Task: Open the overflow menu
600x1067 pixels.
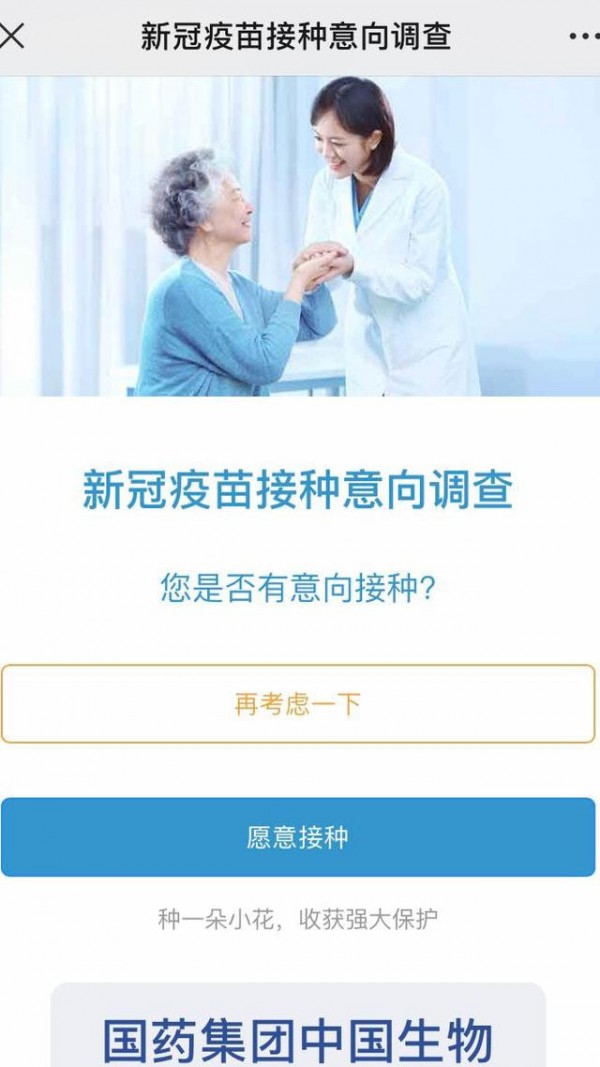Action: [584, 37]
